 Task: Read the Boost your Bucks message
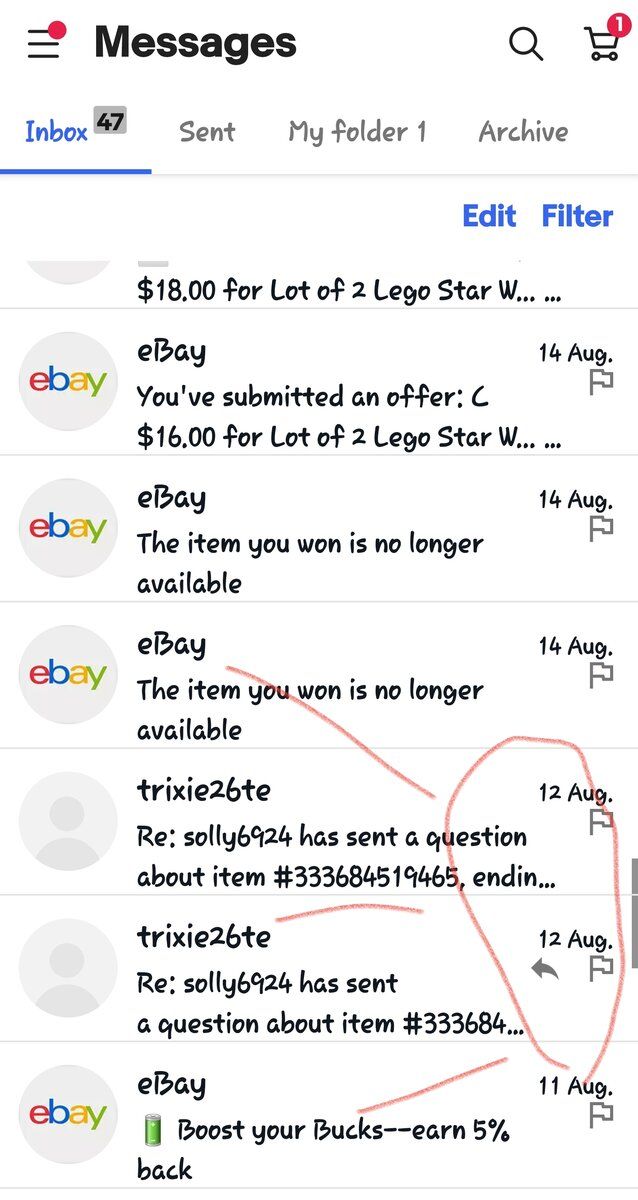[330, 1130]
